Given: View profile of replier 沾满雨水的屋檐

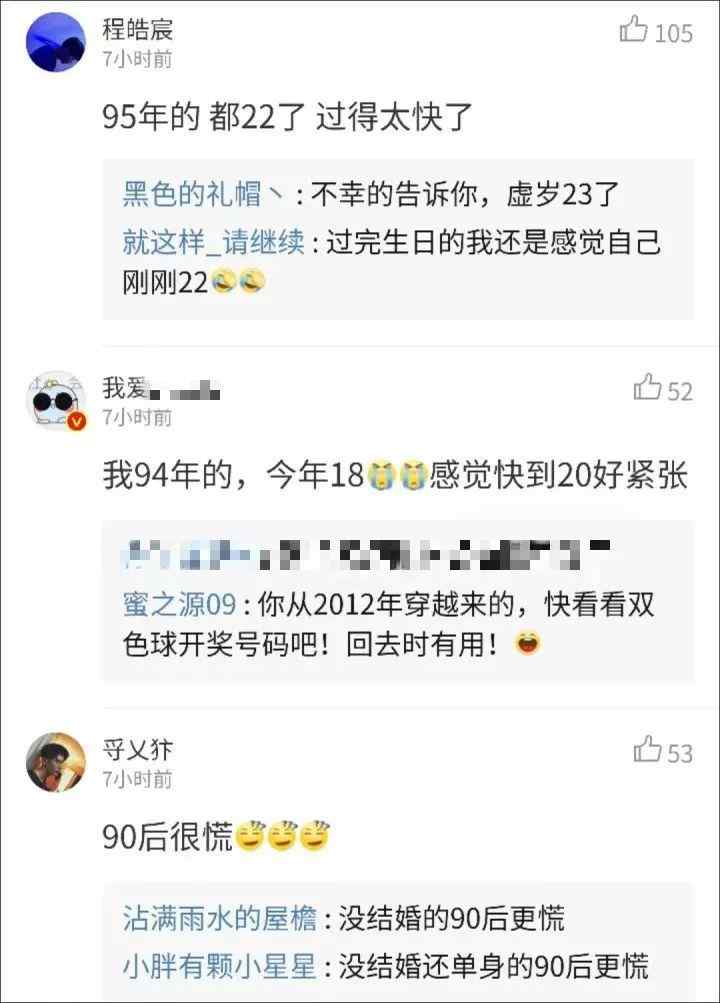Looking at the screenshot, I should 219,918.
